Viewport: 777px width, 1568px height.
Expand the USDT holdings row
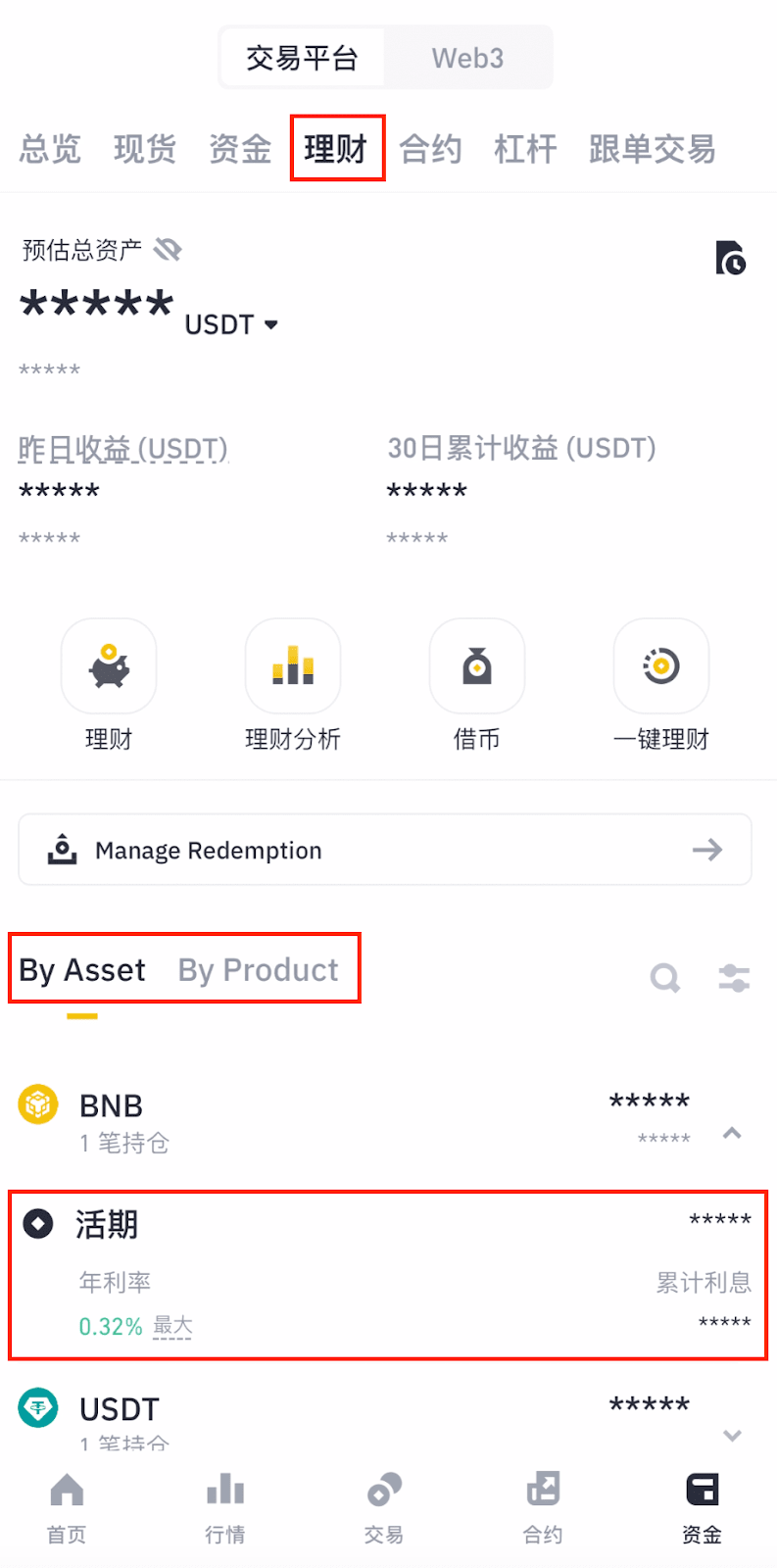[x=732, y=1436]
